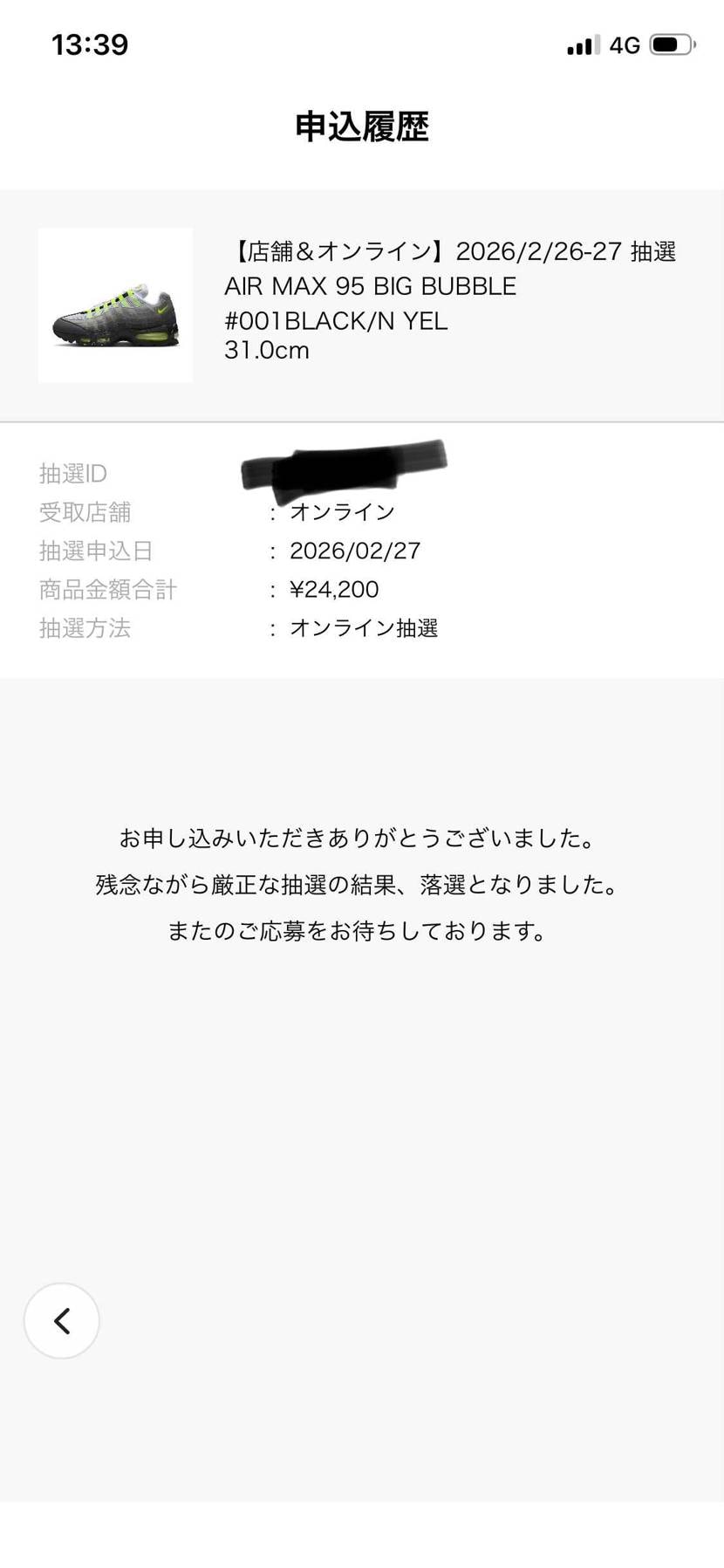Tap the battery level fill indicator
Screen dimensions: 724x1568
coord(667,43)
